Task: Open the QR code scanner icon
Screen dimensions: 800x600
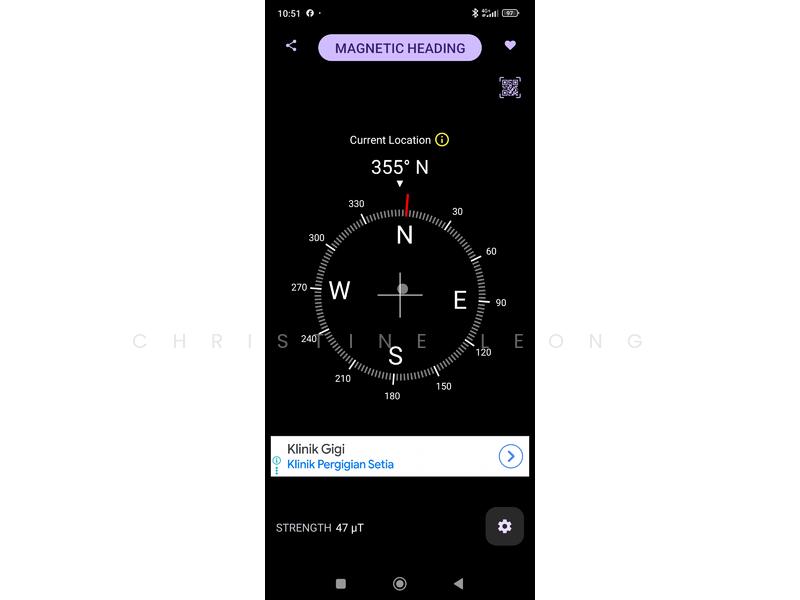Action: (510, 88)
